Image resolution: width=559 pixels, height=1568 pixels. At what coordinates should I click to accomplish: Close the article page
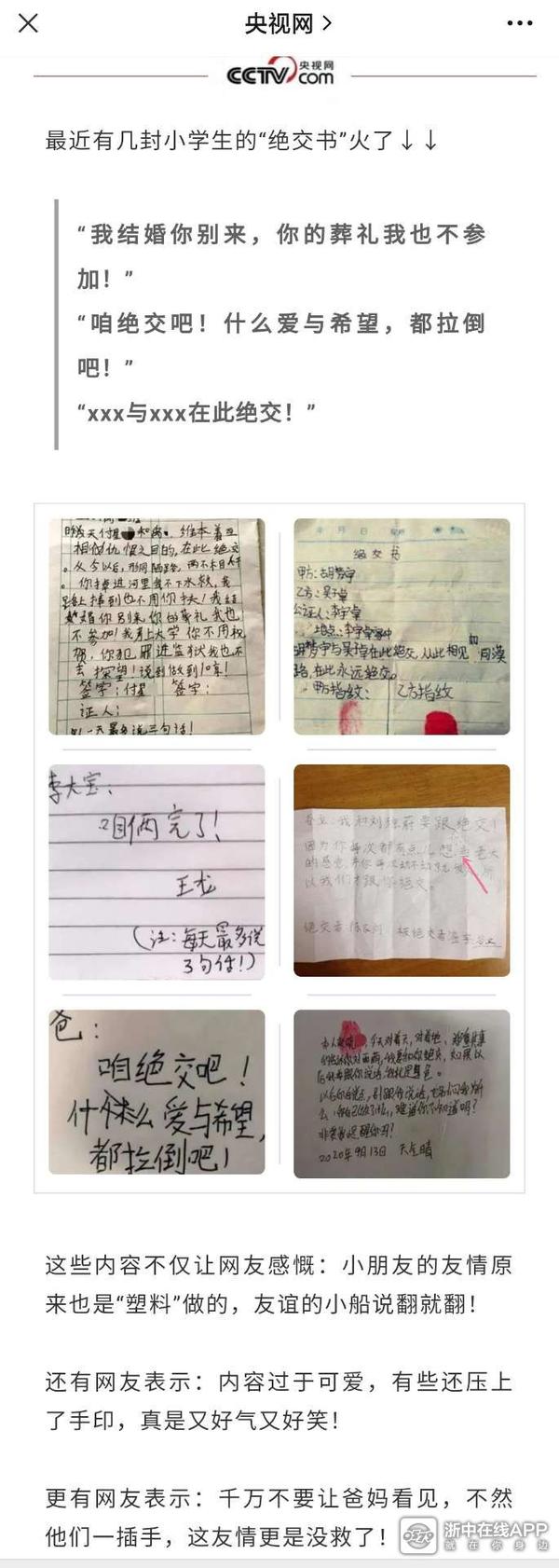pyautogui.click(x=28, y=22)
